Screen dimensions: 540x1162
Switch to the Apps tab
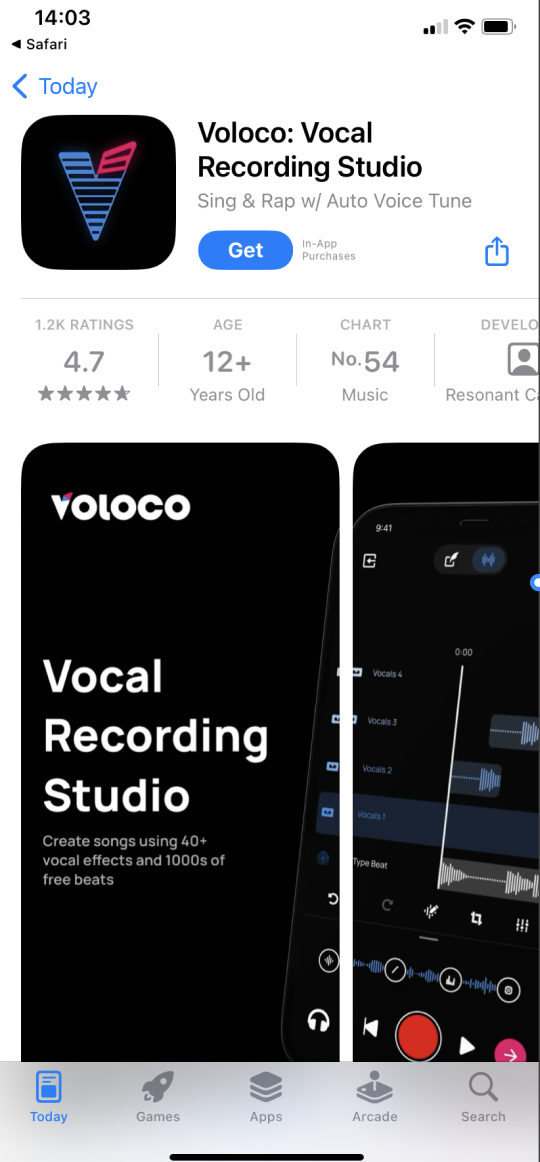pyautogui.click(x=266, y=1098)
